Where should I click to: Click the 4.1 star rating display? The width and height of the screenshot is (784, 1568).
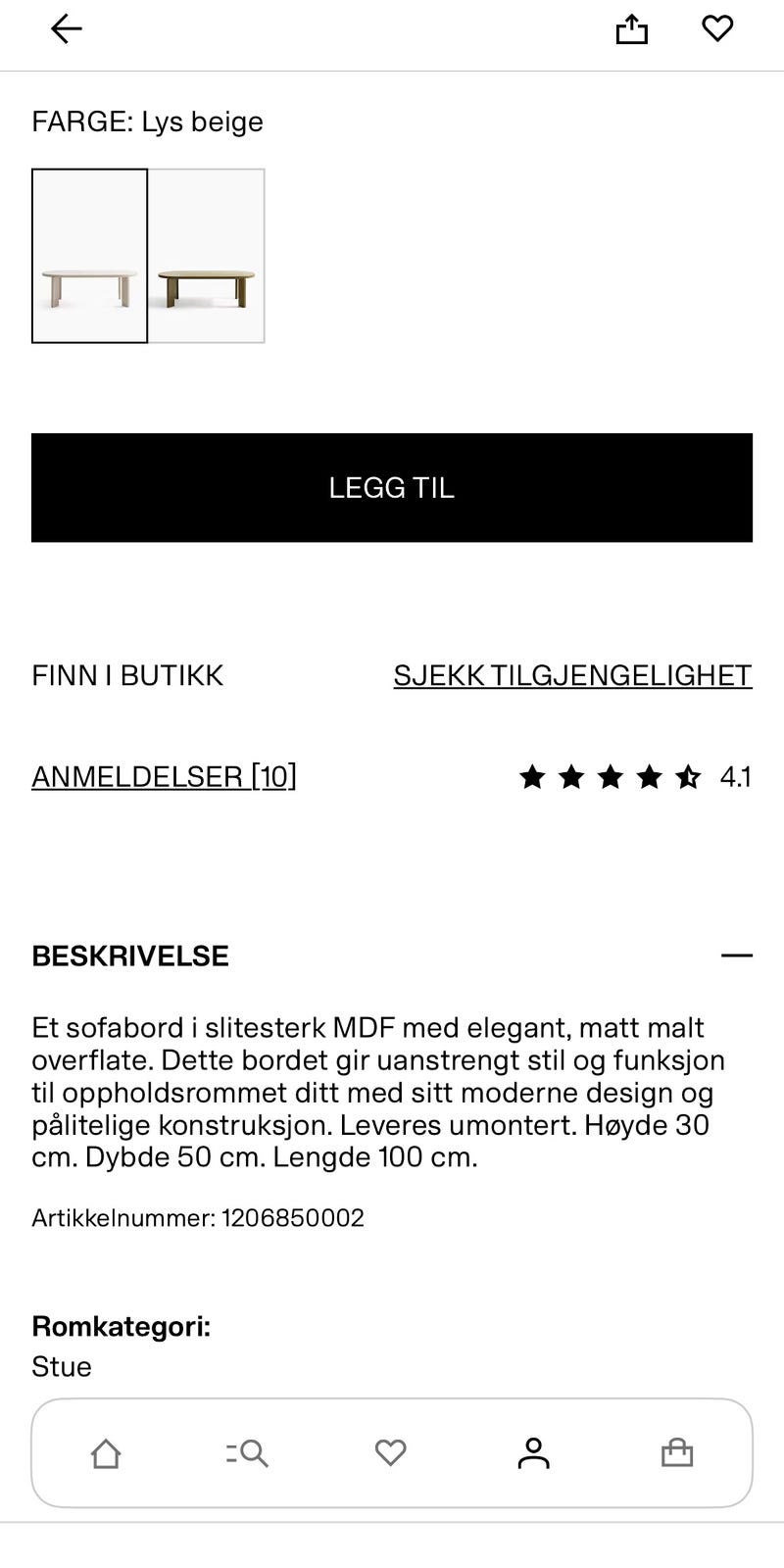pyautogui.click(x=735, y=777)
